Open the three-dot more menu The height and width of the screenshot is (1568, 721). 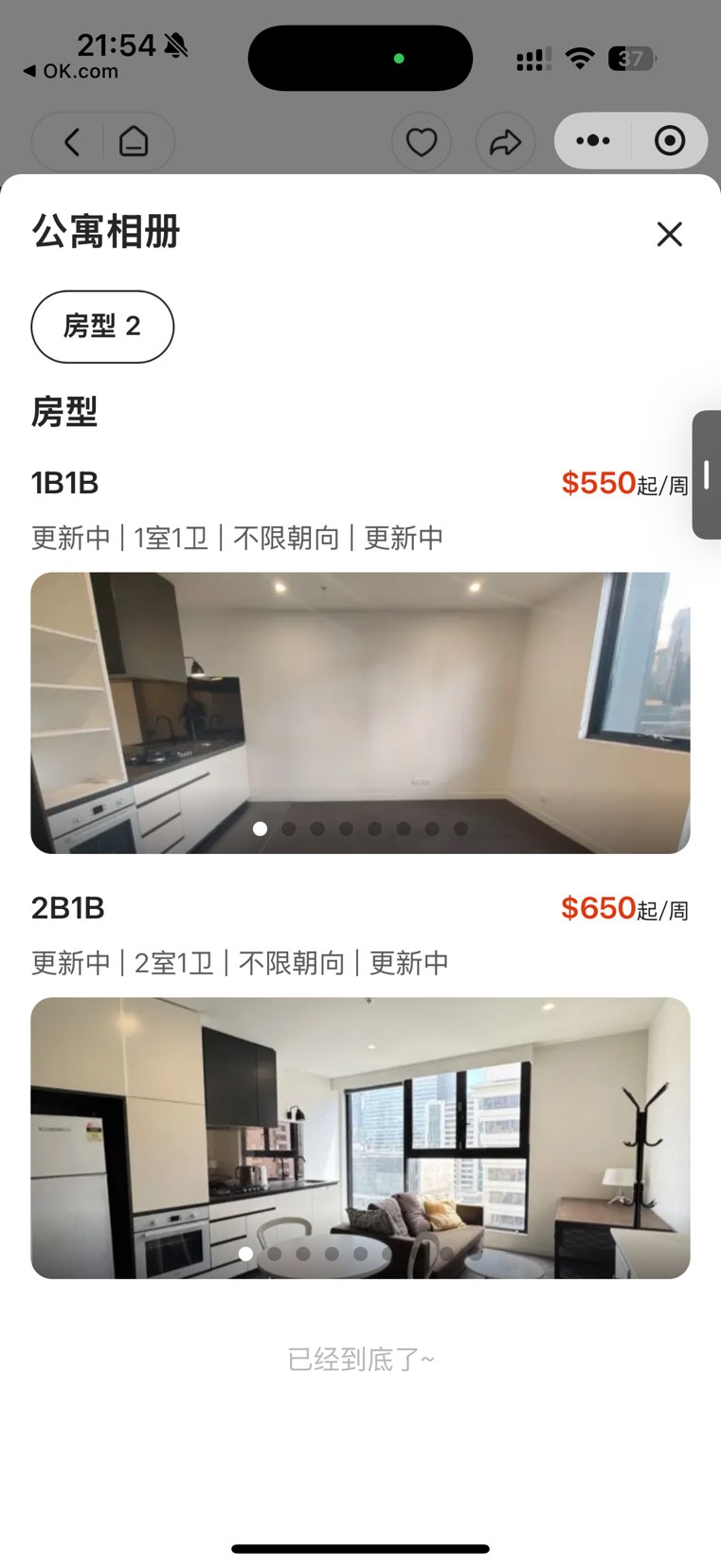pyautogui.click(x=593, y=141)
